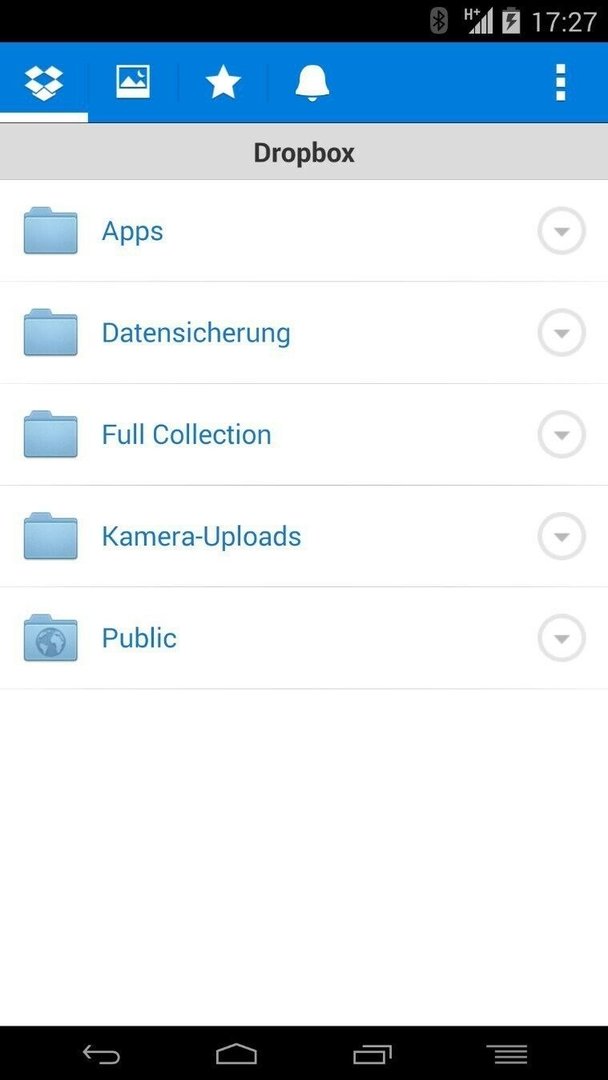Expand options arrow for Apps folder
This screenshot has height=1080, width=608.
pyautogui.click(x=561, y=231)
